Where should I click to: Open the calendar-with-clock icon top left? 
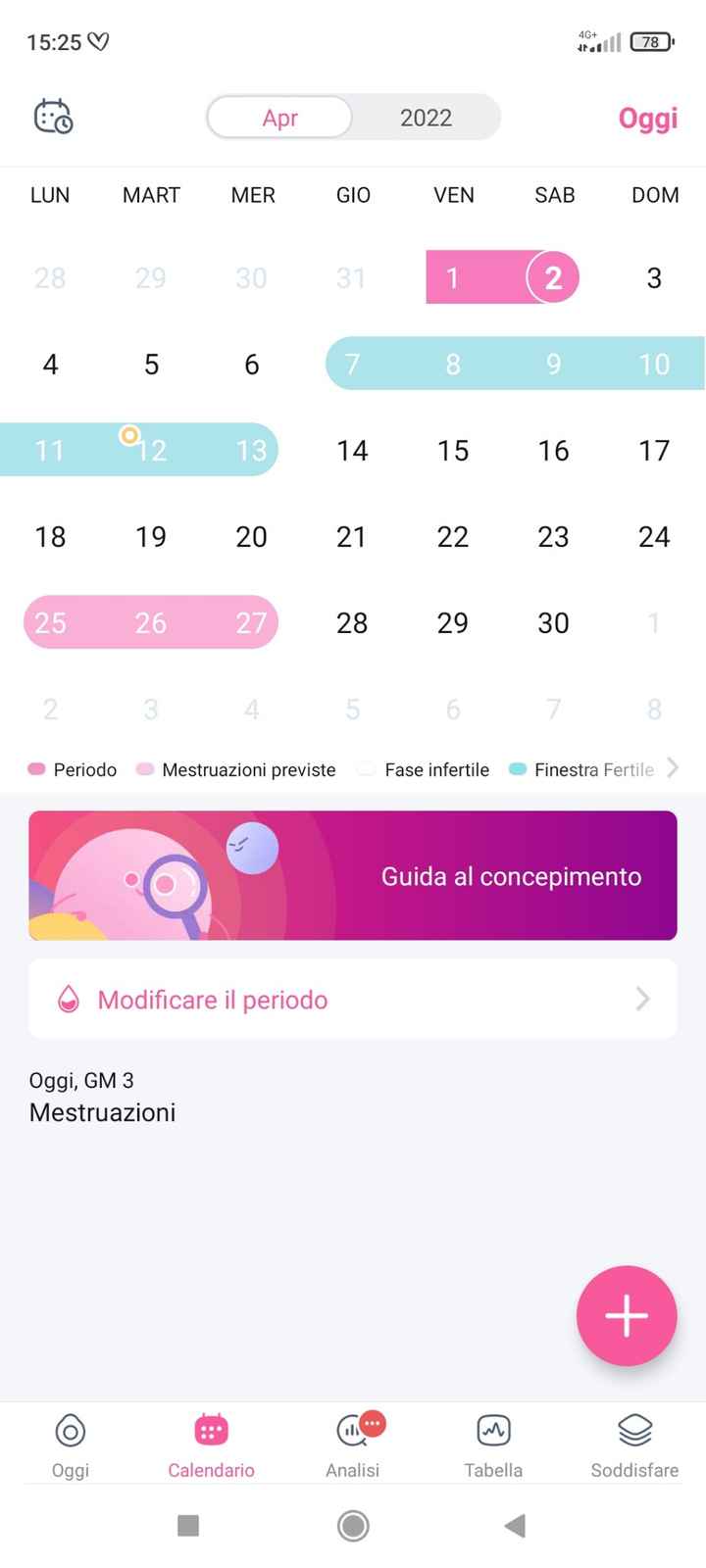point(54,117)
